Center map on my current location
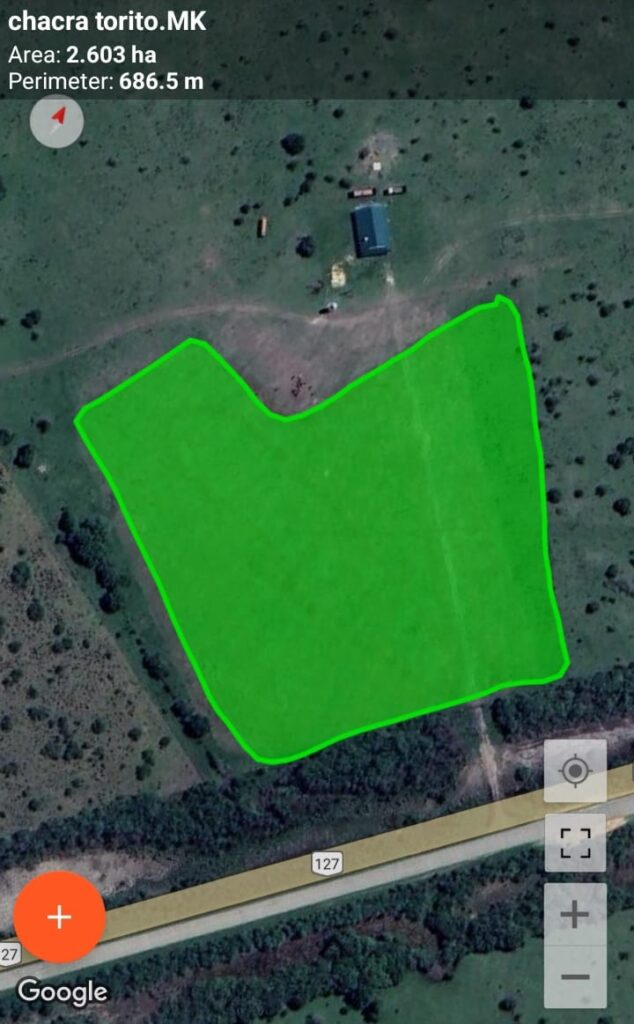The width and height of the screenshot is (634, 1024). click(x=575, y=771)
